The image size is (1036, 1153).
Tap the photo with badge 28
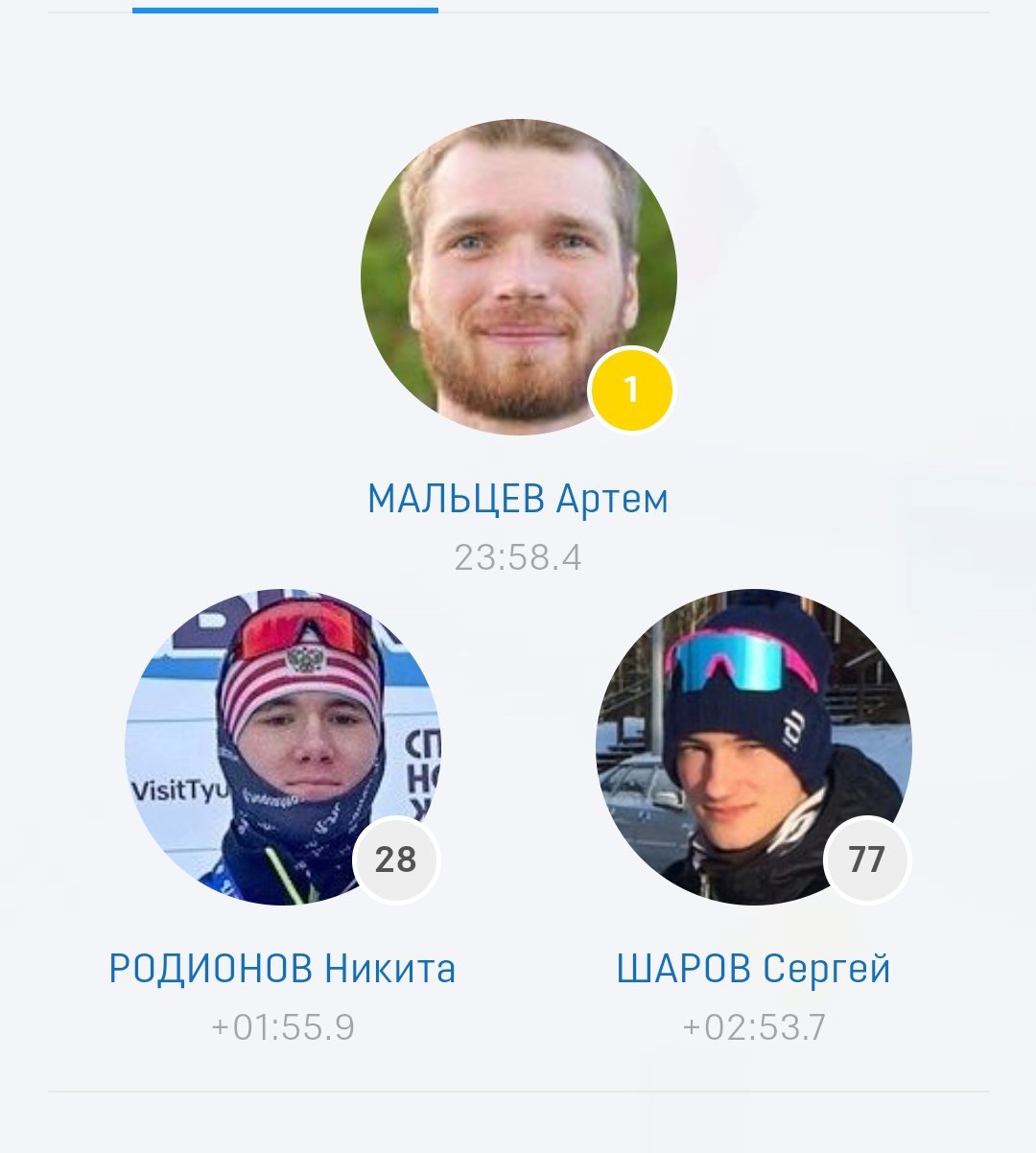pyautogui.click(x=282, y=746)
